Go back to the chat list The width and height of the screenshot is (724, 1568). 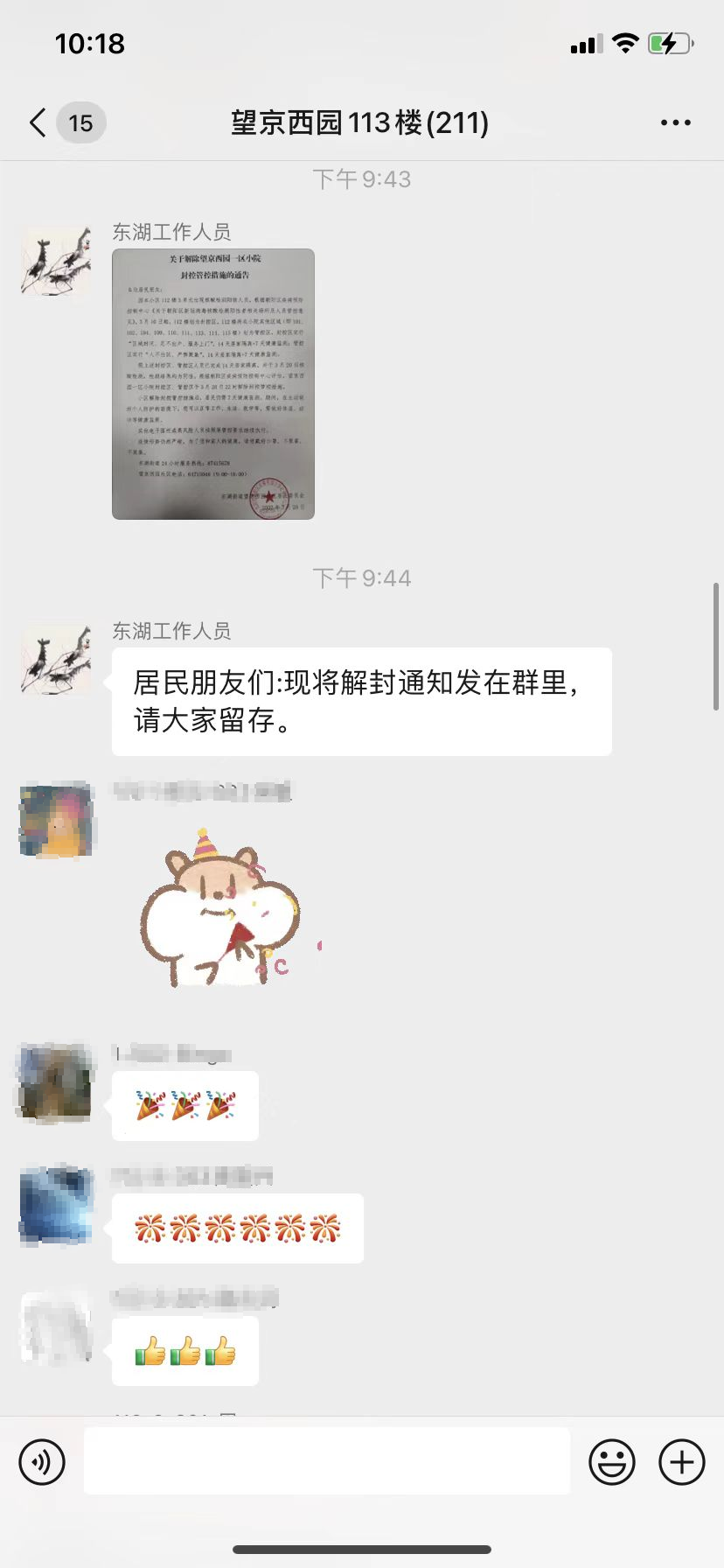[38, 123]
